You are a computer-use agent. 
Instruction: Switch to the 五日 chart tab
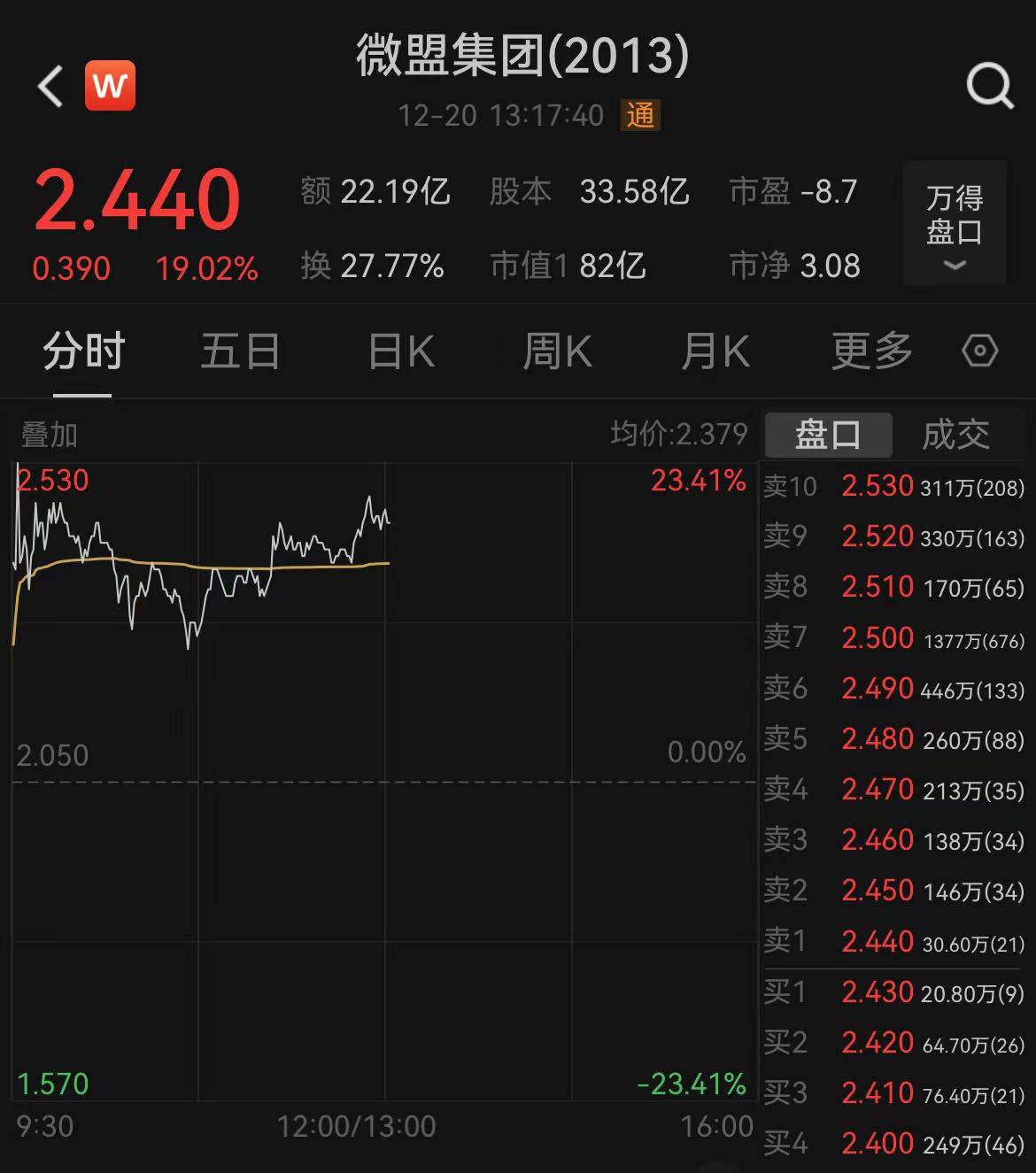(x=240, y=351)
